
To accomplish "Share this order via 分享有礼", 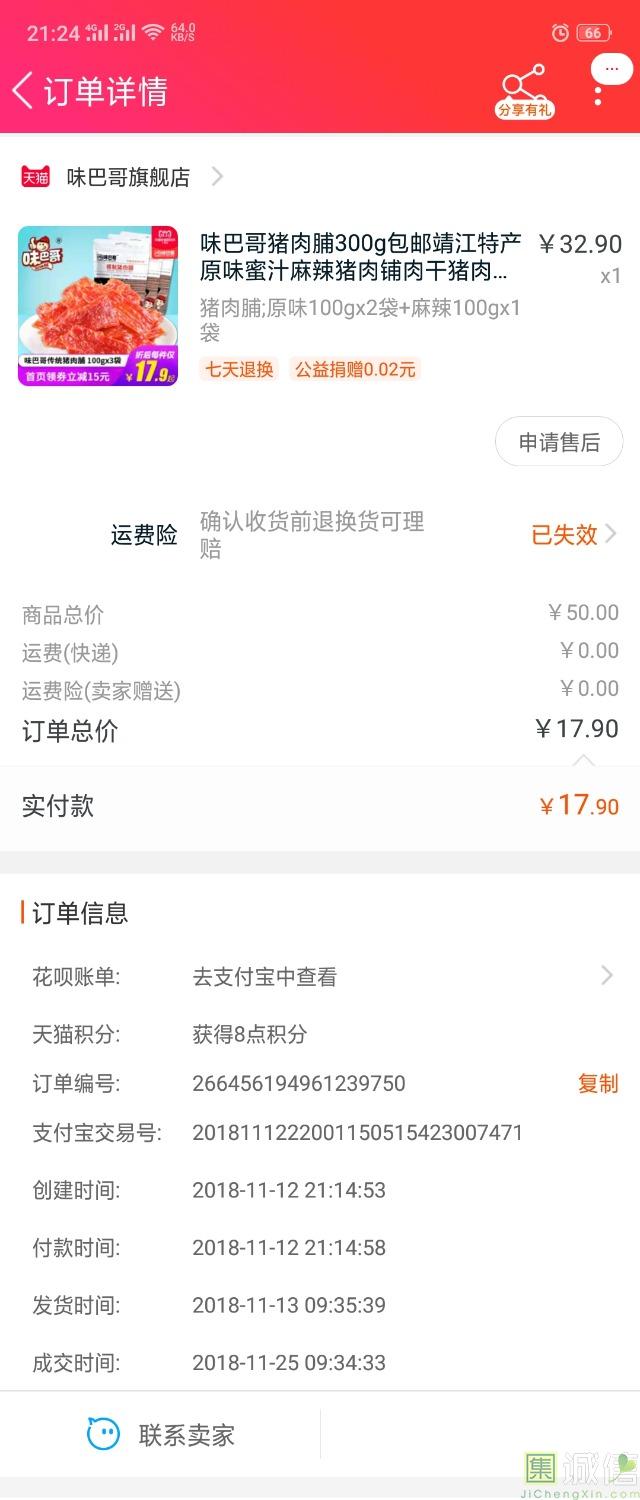I will click(524, 92).
